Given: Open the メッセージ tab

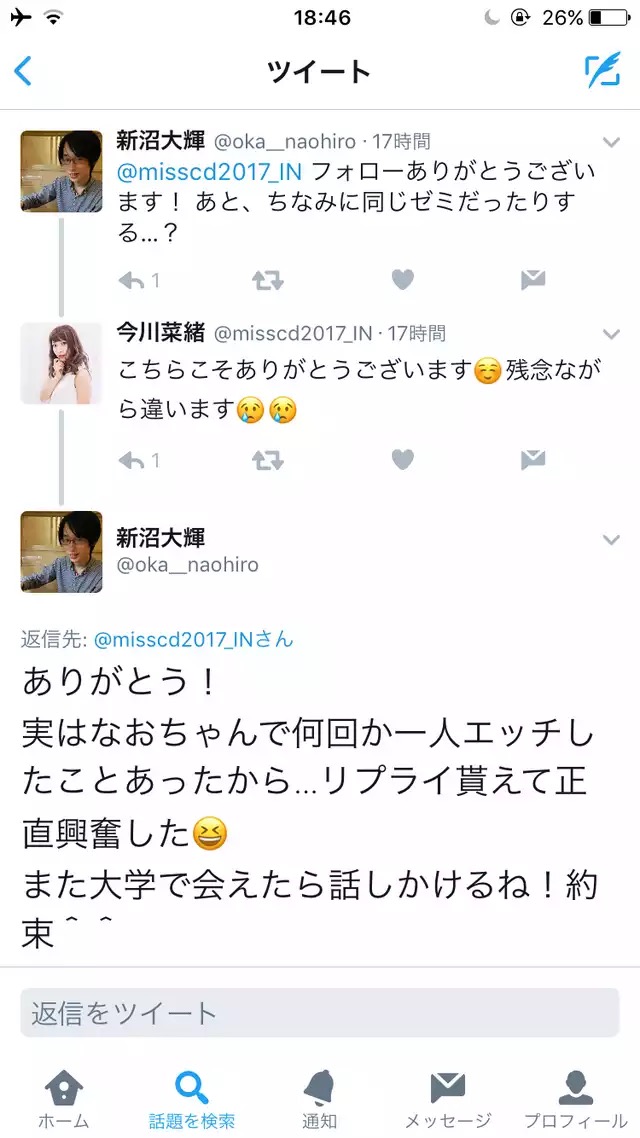Looking at the screenshot, I should [x=448, y=1099].
